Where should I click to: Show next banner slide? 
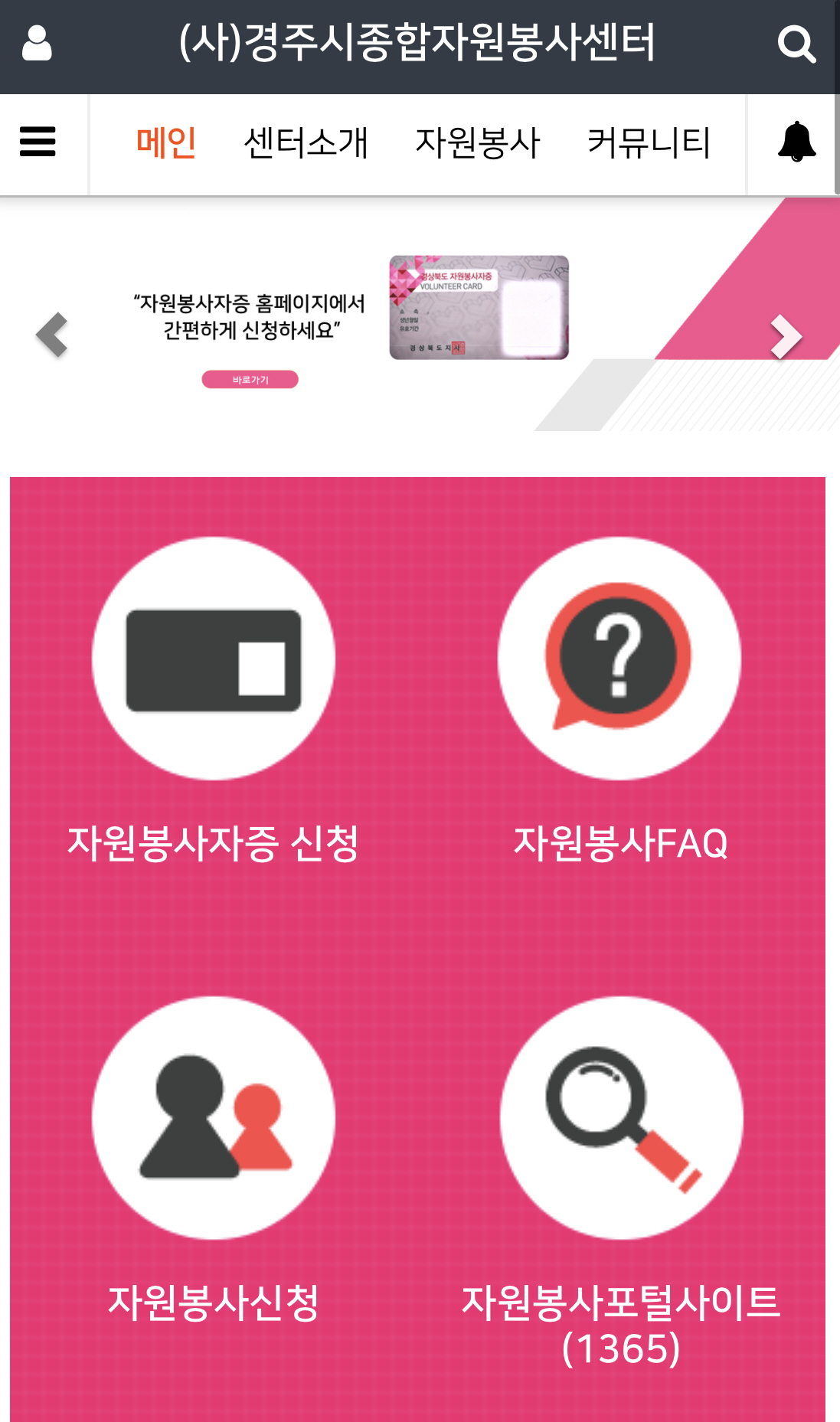click(x=786, y=336)
